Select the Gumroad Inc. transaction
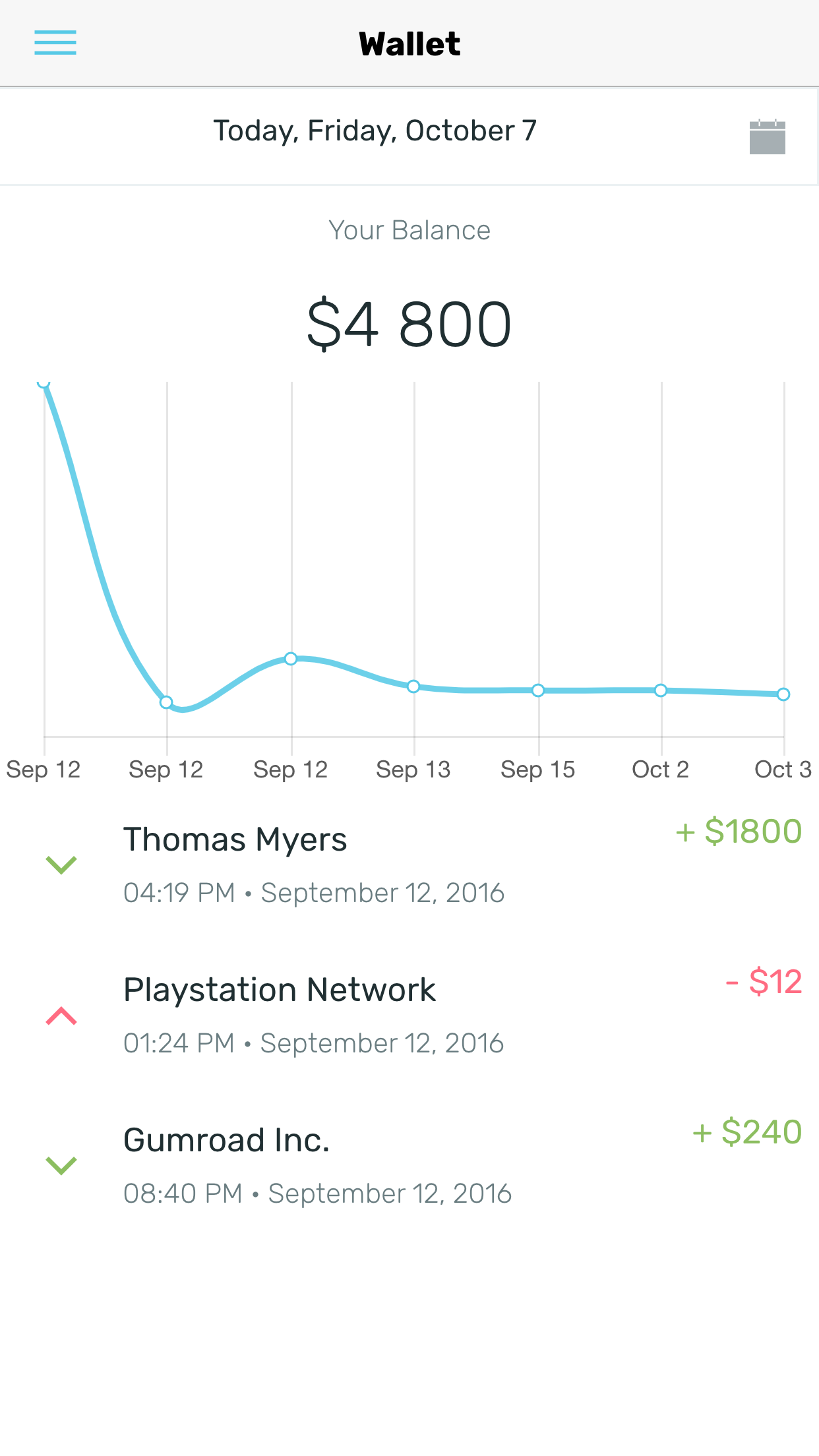Image resolution: width=819 pixels, height=1456 pixels. (409, 1165)
